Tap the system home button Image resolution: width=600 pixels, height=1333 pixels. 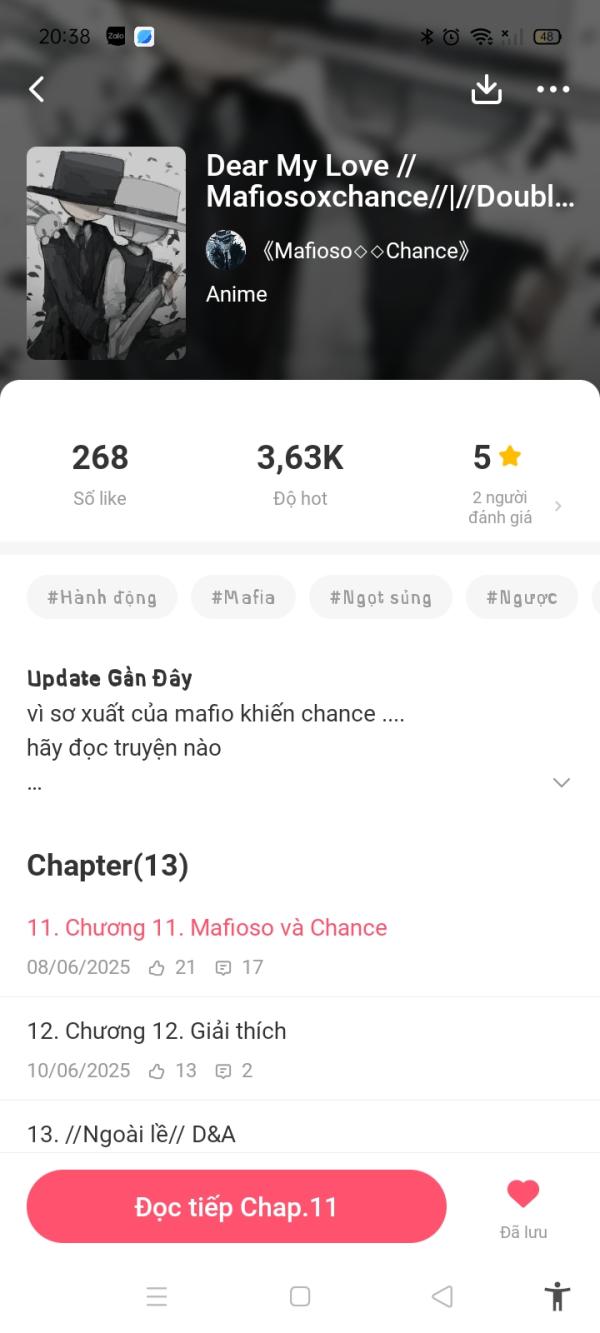click(x=299, y=1296)
